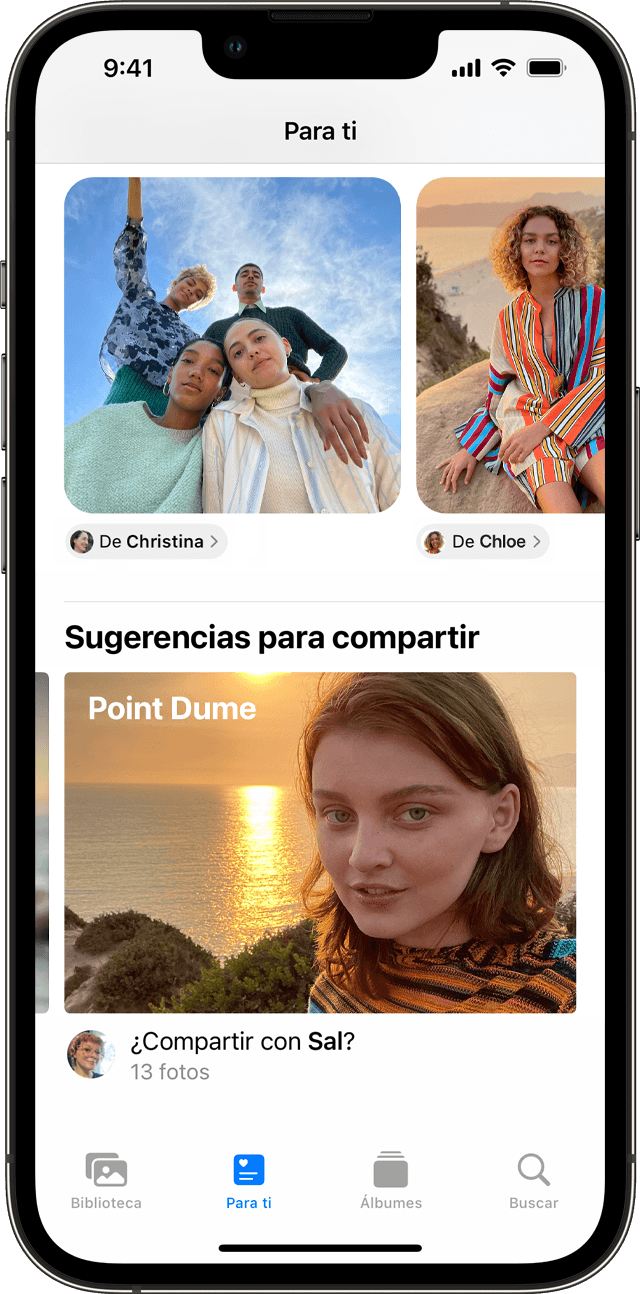This screenshot has height=1294, width=640.
Task: Open the shared photo from Chloe
Action: click(x=510, y=345)
